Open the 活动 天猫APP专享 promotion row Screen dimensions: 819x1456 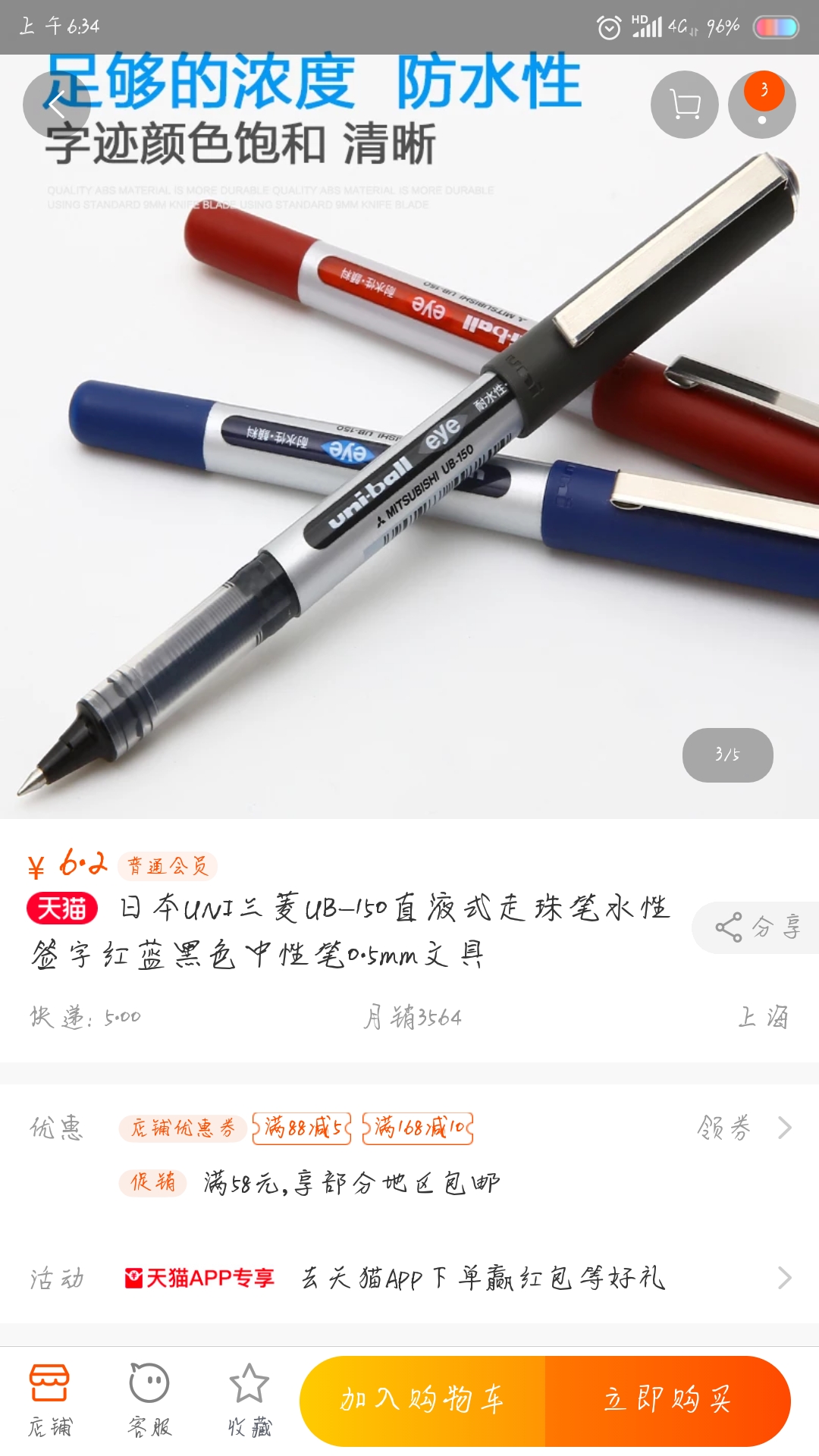click(409, 1278)
